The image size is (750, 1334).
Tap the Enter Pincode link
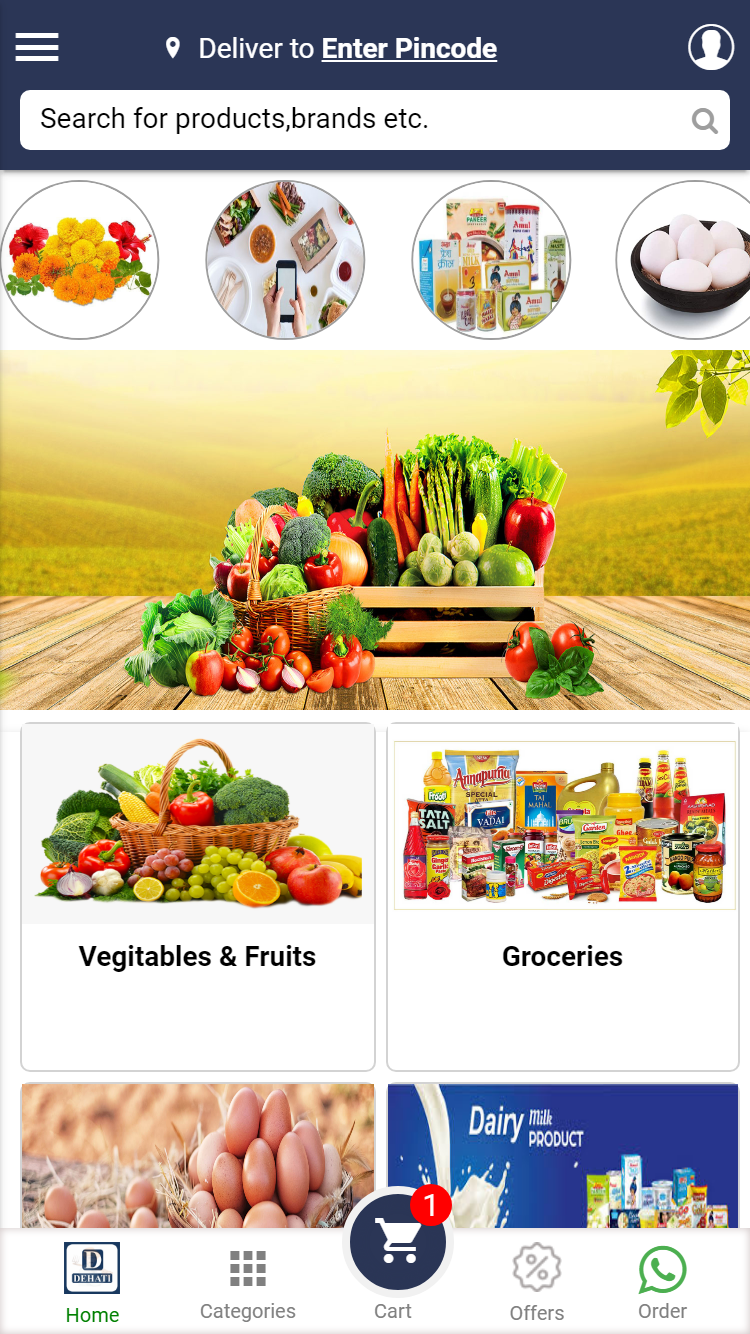click(x=409, y=48)
